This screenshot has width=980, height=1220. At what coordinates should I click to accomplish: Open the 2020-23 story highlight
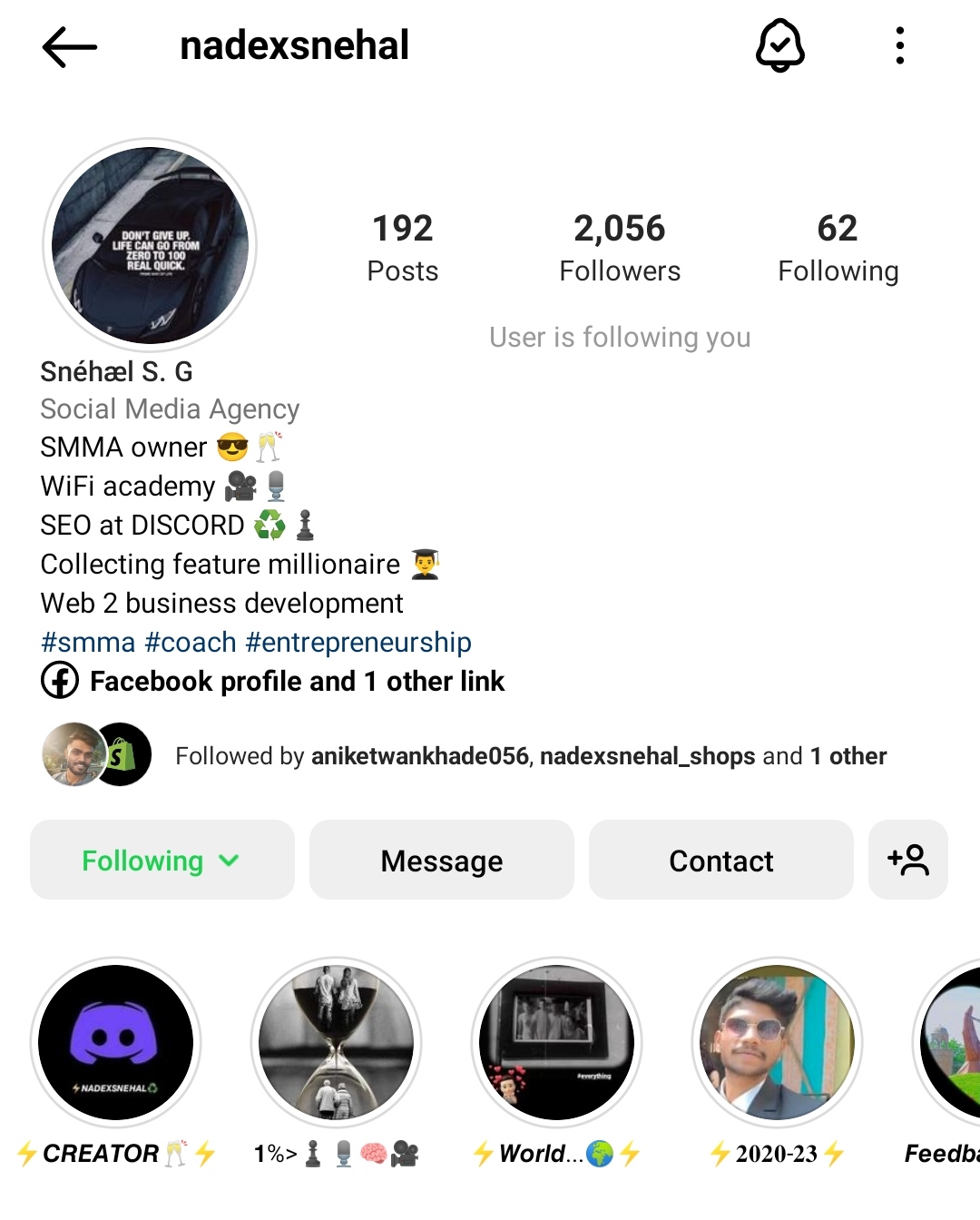pos(777,1042)
